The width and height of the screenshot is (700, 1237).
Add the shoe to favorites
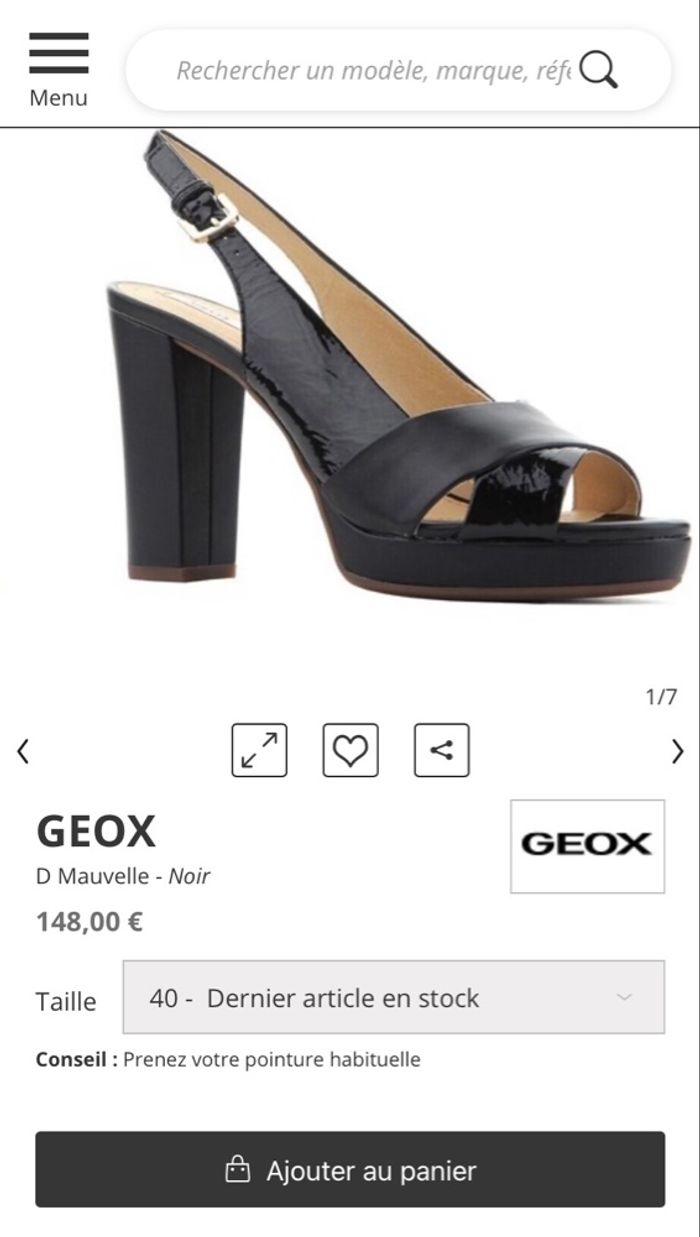[350, 750]
